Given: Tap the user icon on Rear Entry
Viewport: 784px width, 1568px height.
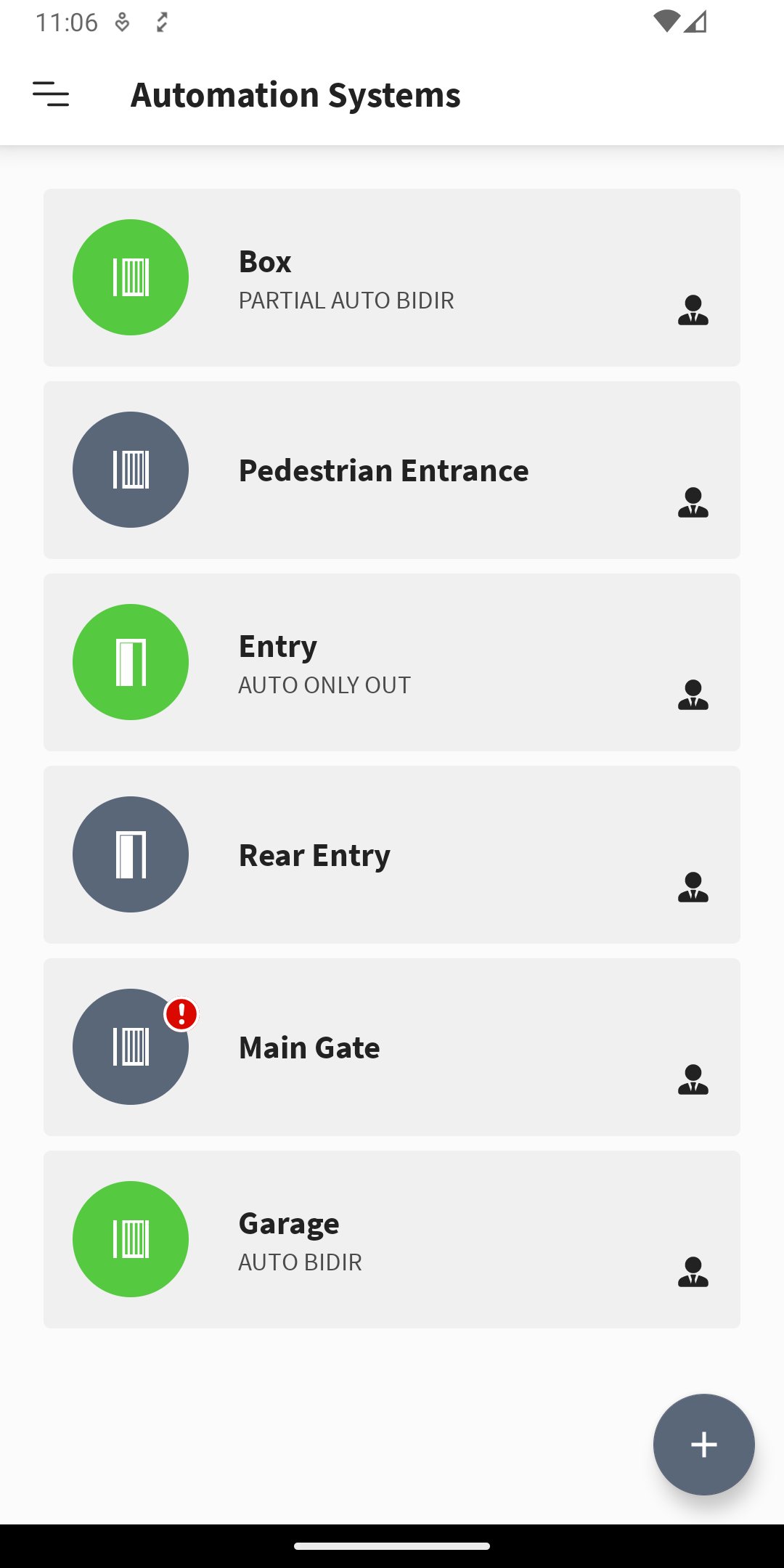Looking at the screenshot, I should (693, 887).
